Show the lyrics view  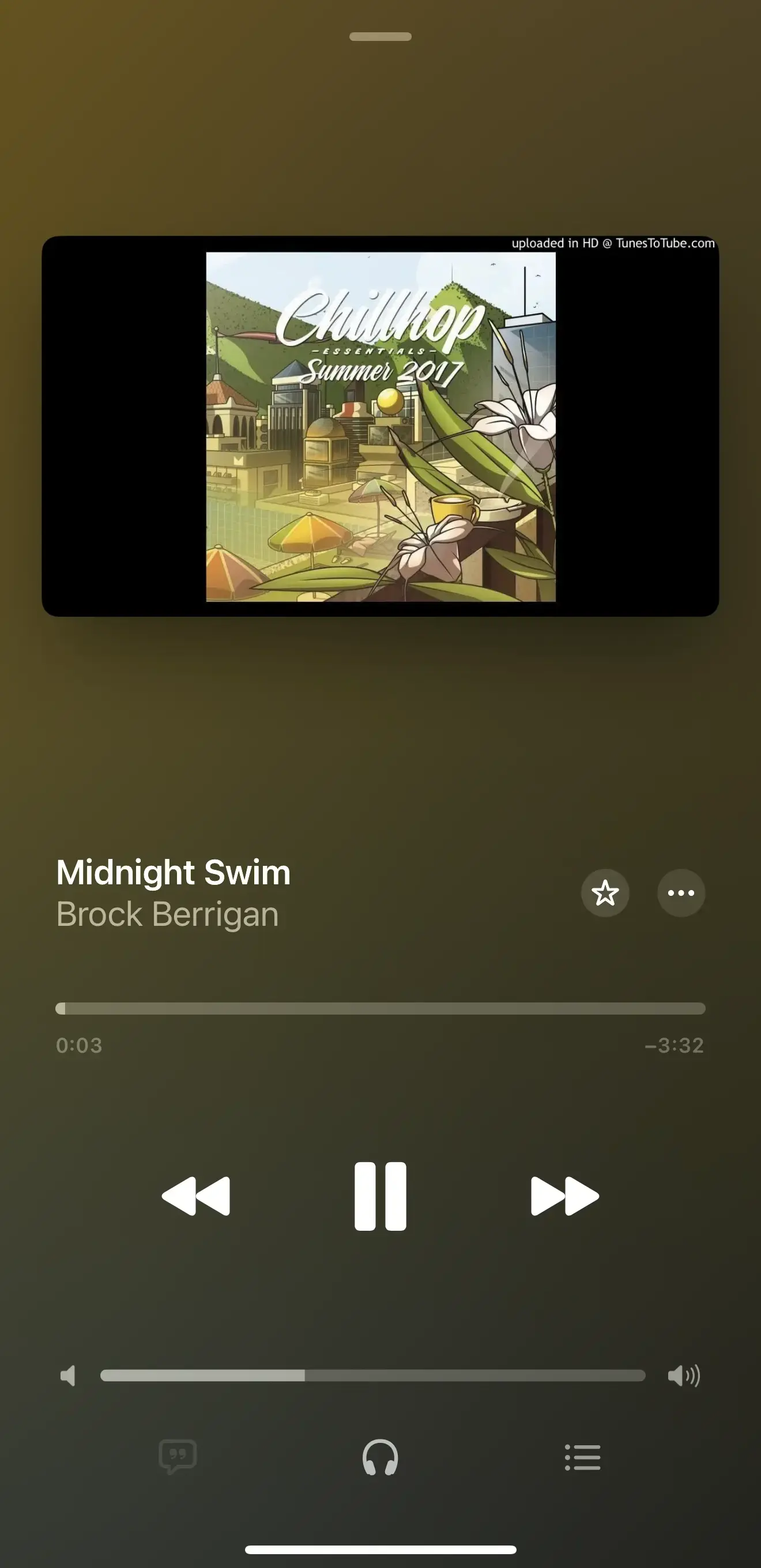(x=178, y=1457)
